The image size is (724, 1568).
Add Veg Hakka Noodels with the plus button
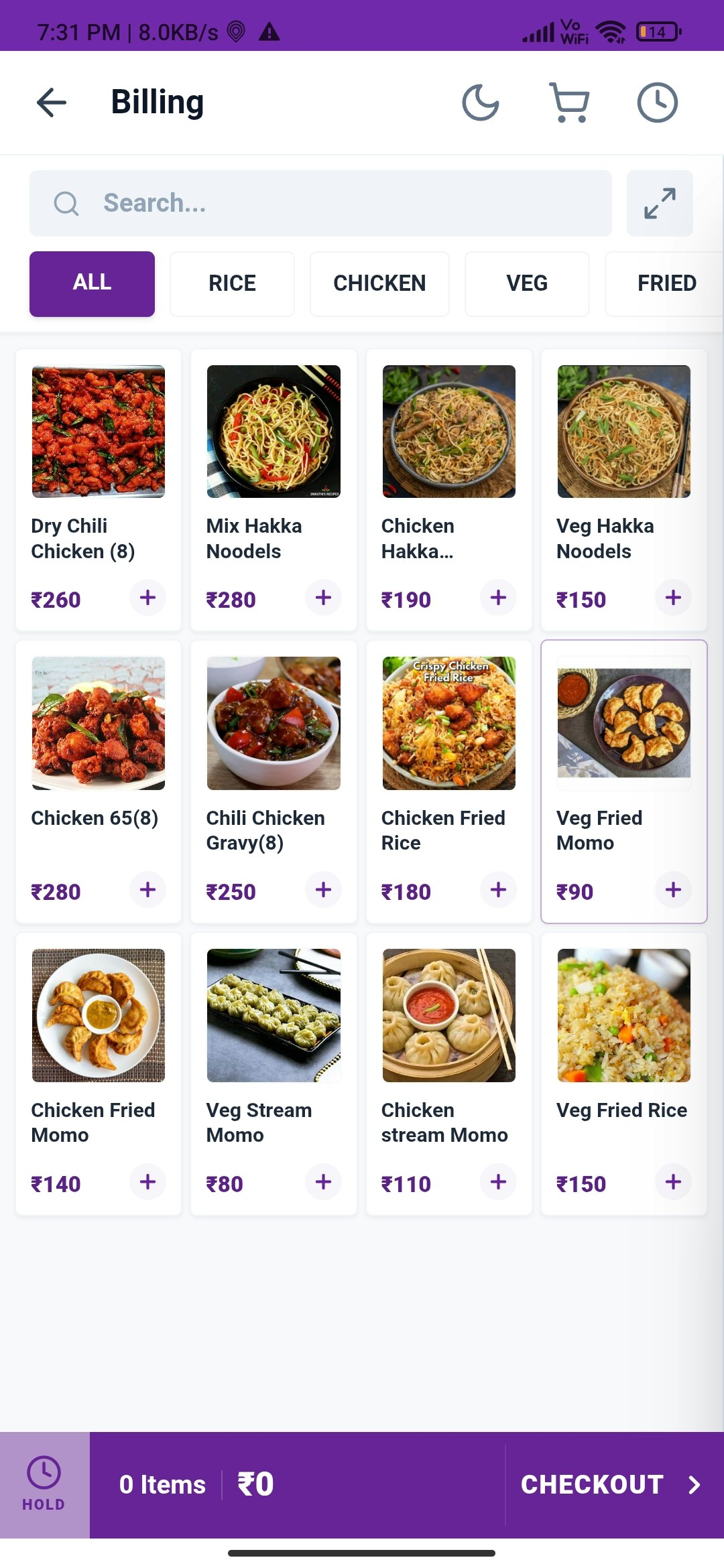(x=673, y=597)
